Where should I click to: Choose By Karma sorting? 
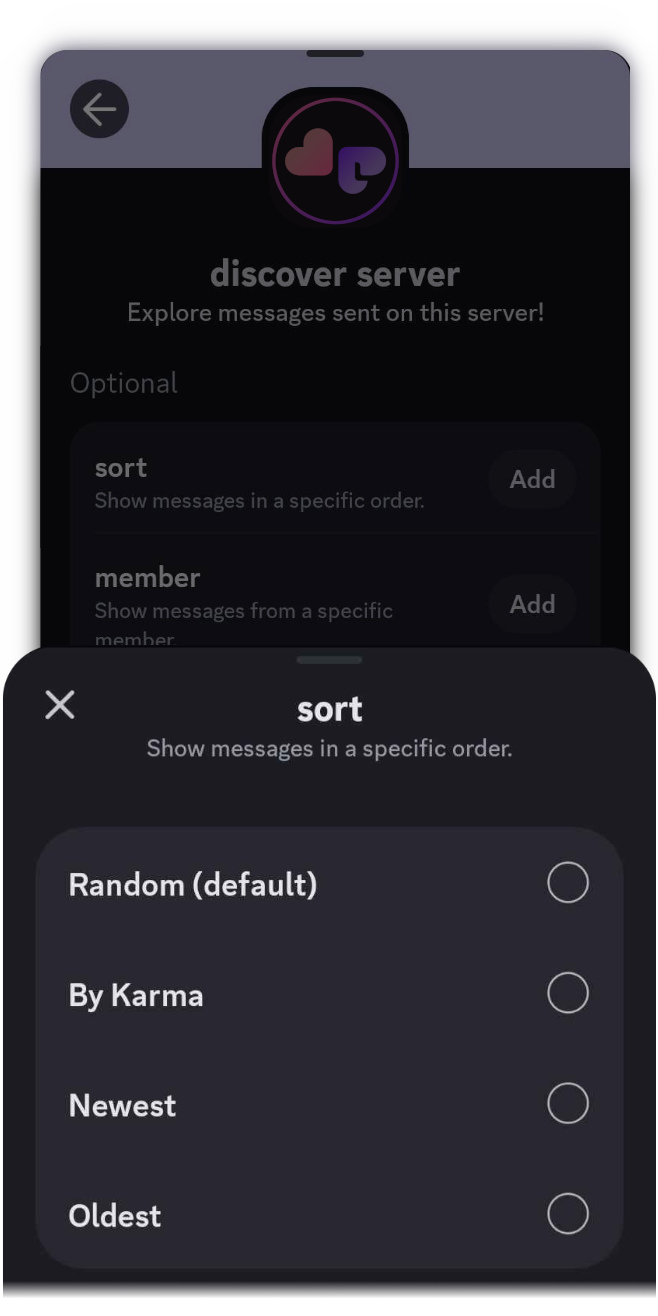point(567,994)
